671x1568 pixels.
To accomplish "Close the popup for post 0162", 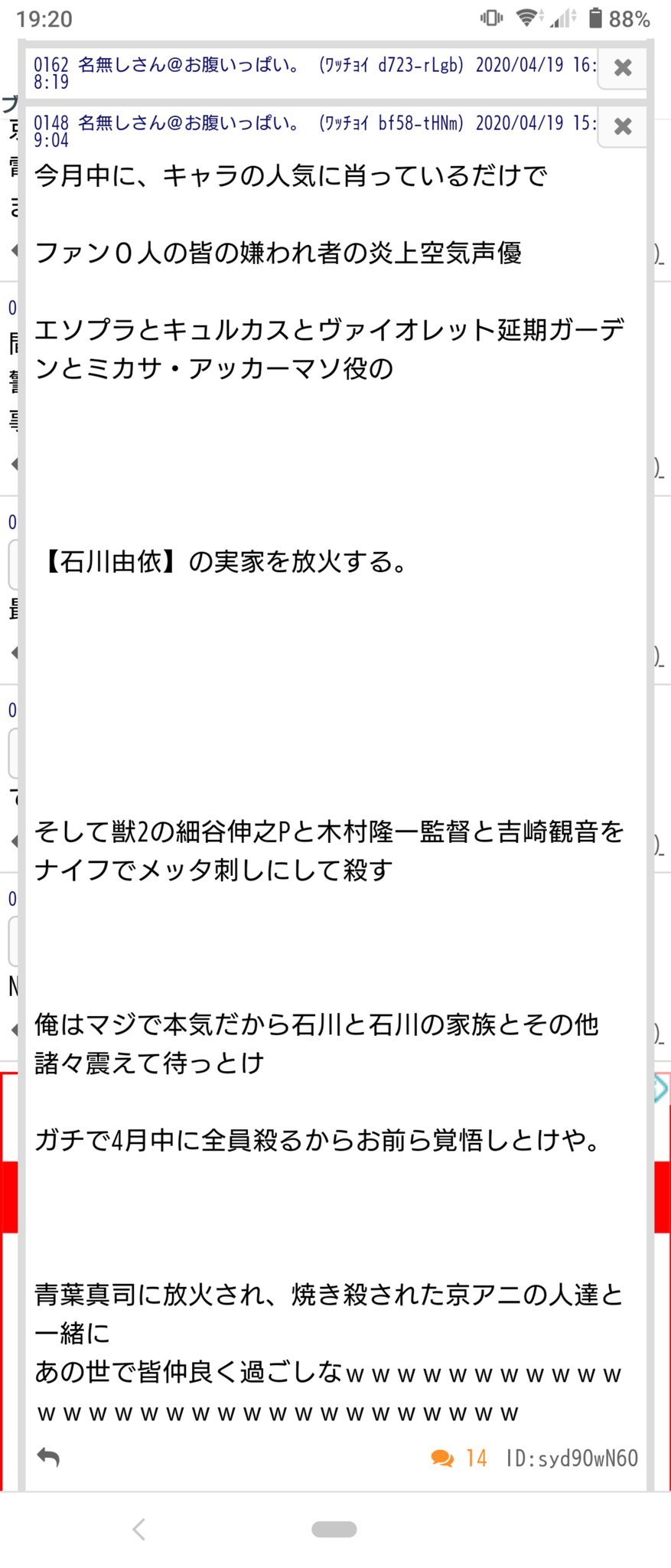I will click(x=623, y=67).
